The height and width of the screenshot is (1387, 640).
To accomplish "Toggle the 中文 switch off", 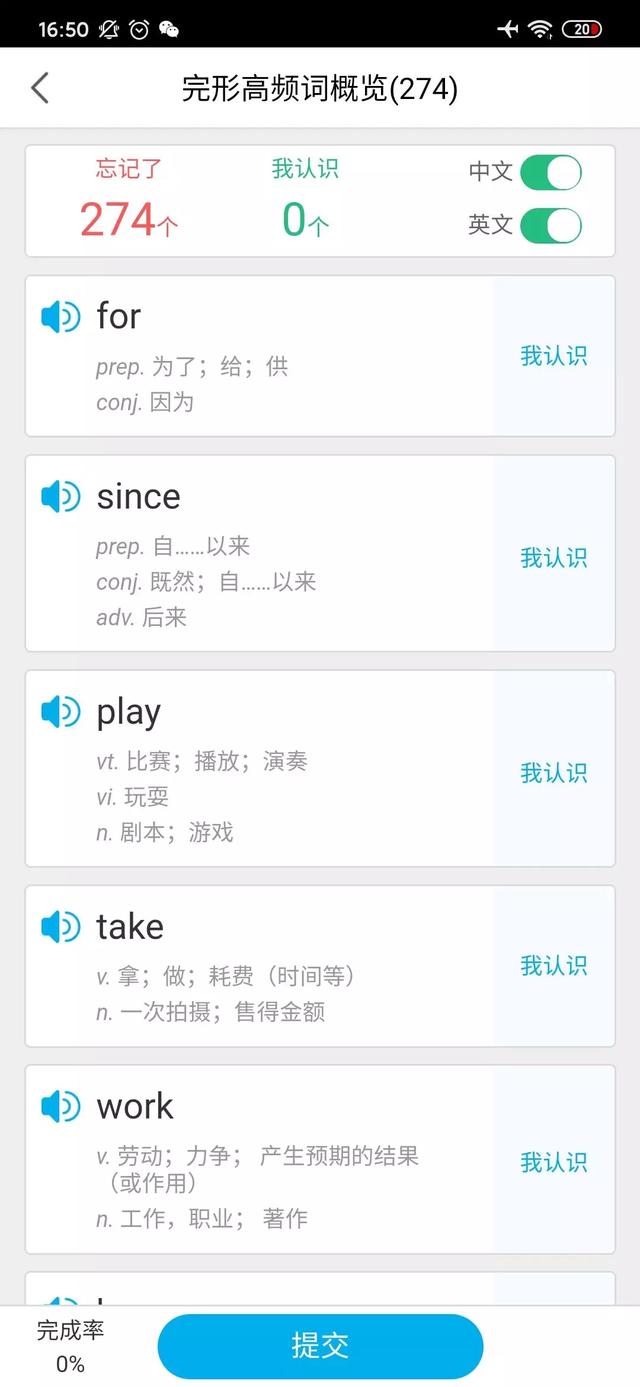I will [x=550, y=172].
